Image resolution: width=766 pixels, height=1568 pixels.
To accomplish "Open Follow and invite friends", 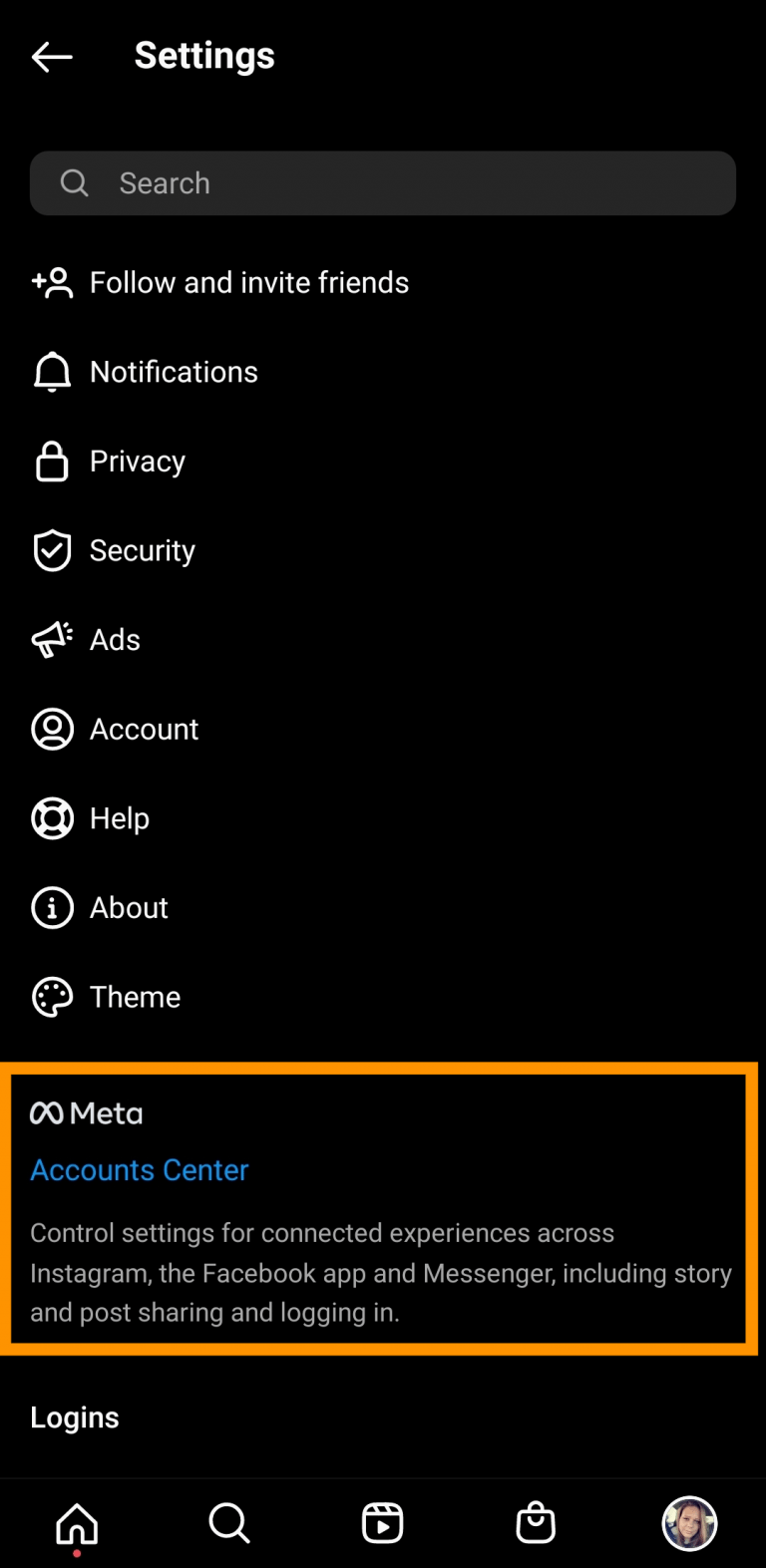I will tap(248, 283).
